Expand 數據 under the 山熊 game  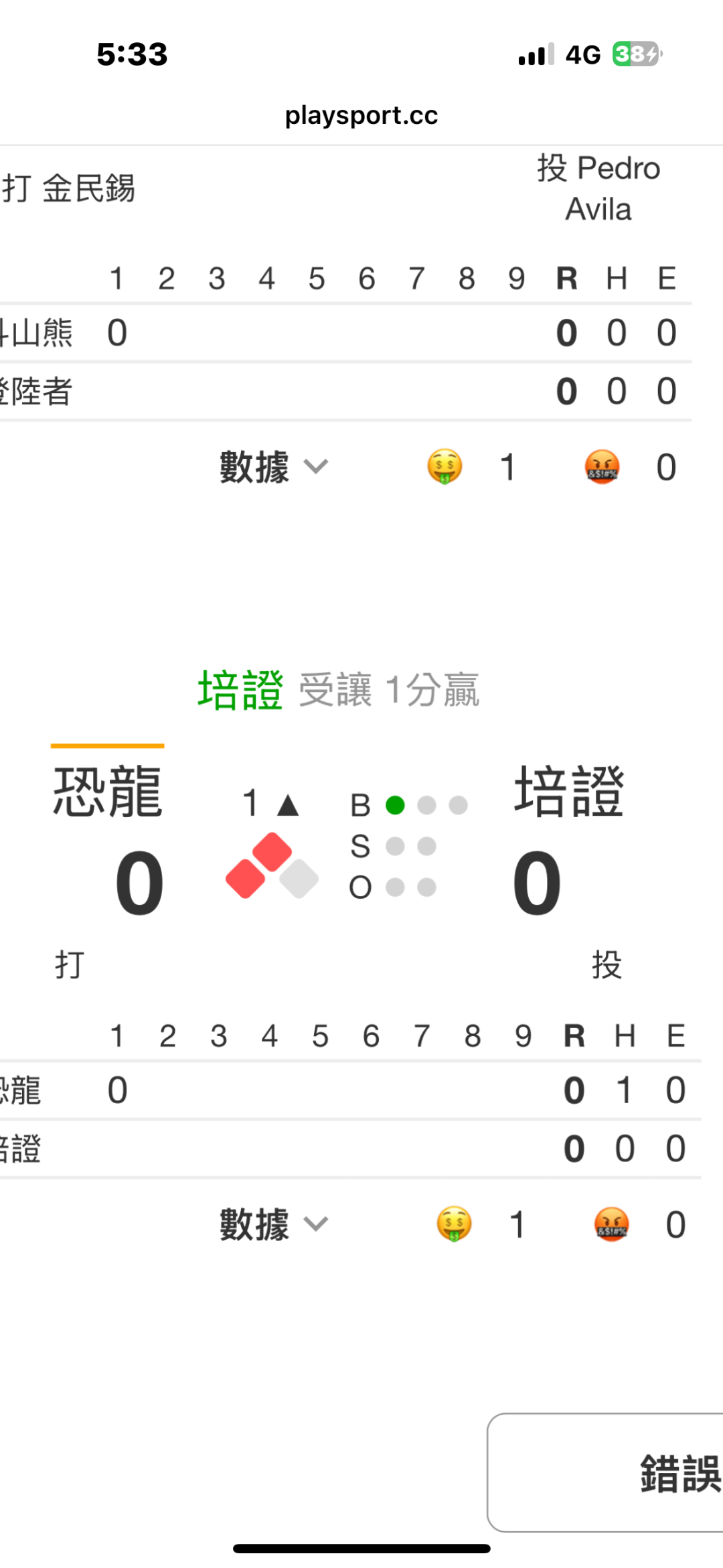pos(274,467)
